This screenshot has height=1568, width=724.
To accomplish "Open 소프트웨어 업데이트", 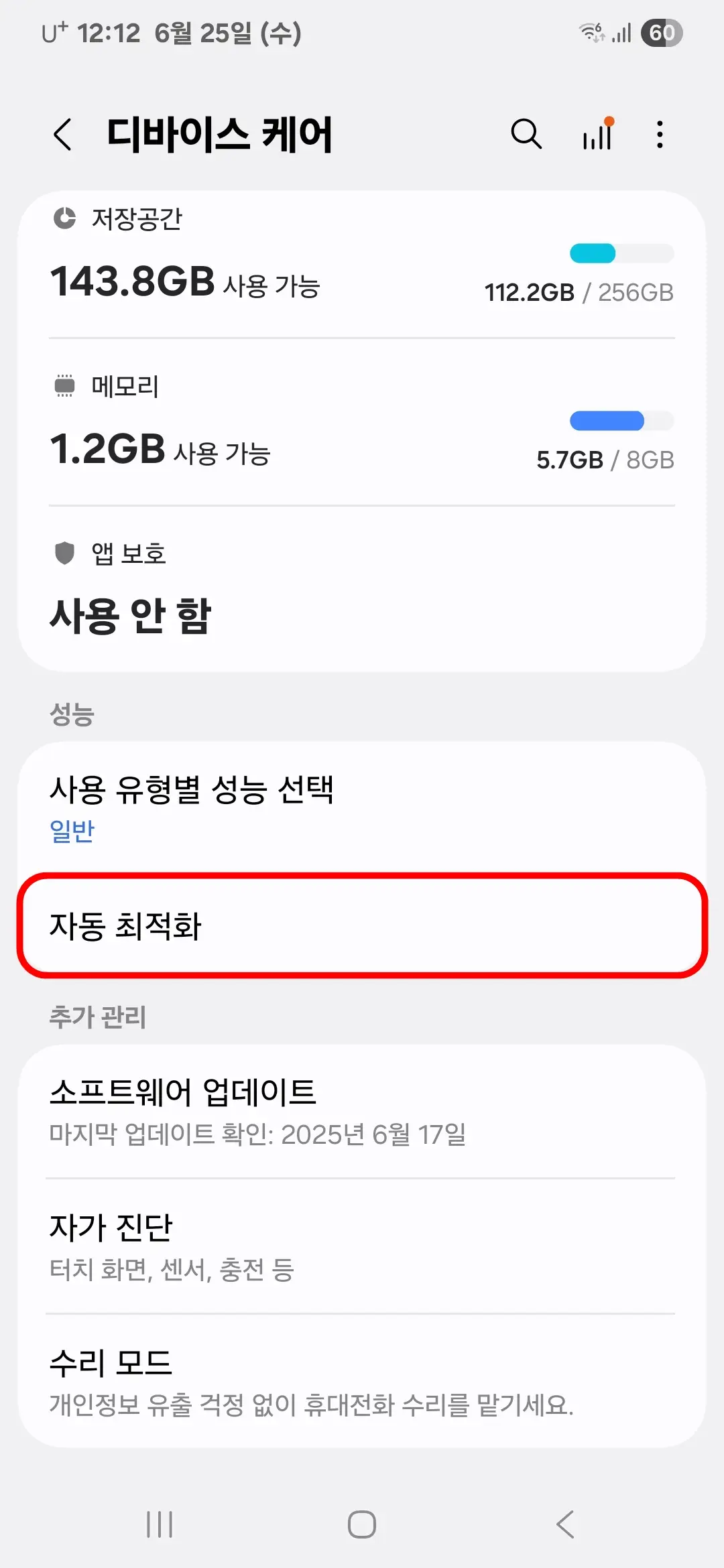I will click(362, 1109).
